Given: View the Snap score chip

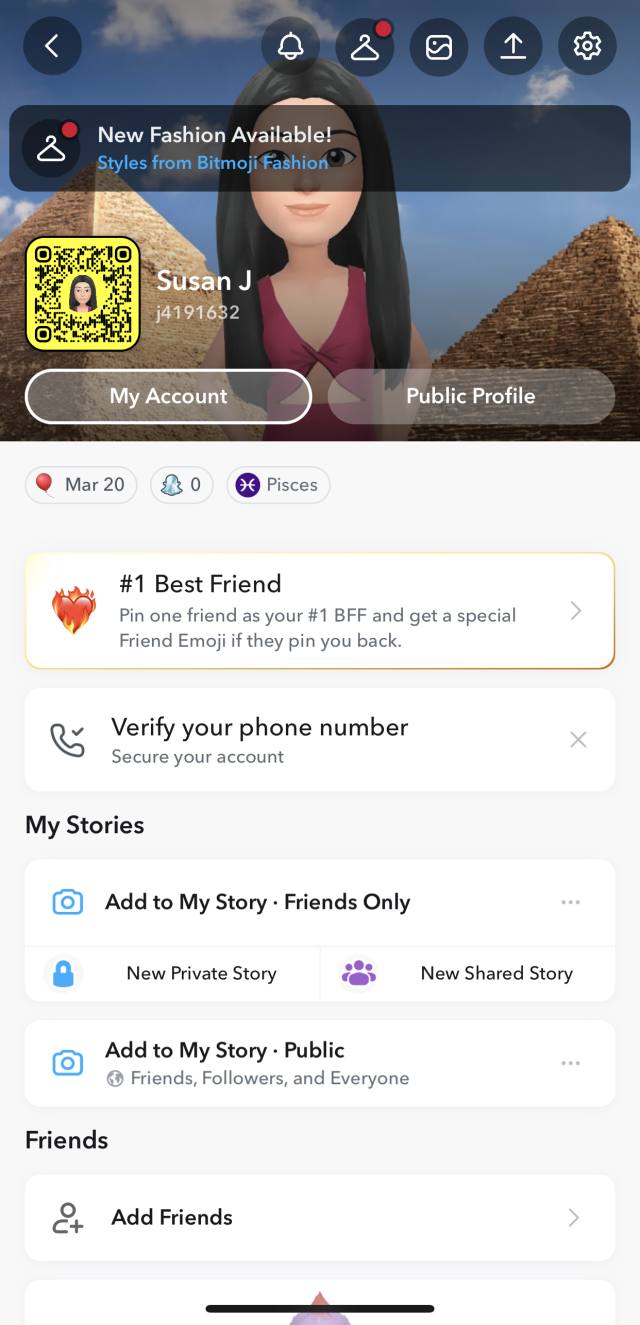Looking at the screenshot, I should 182,485.
